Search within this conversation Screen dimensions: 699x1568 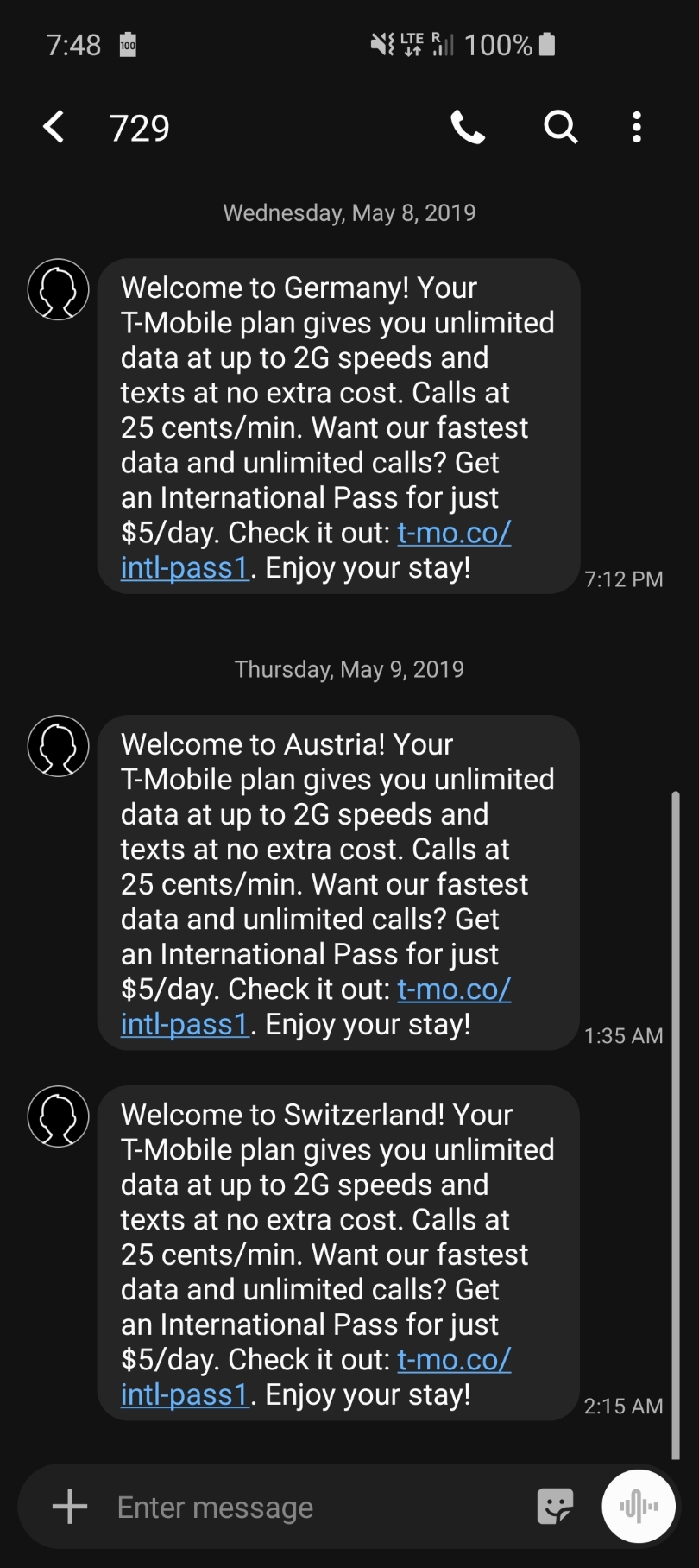point(560,127)
